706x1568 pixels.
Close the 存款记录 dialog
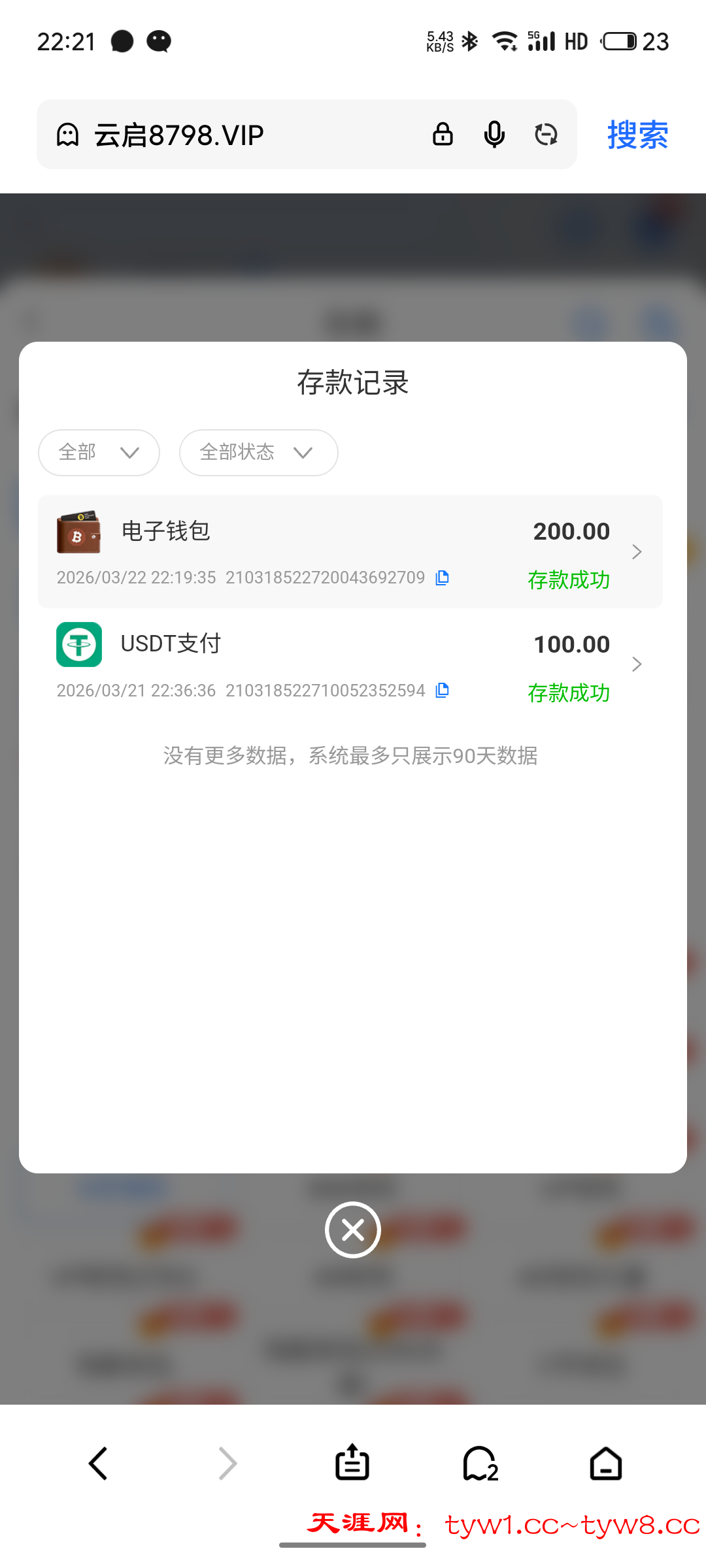point(353,1230)
